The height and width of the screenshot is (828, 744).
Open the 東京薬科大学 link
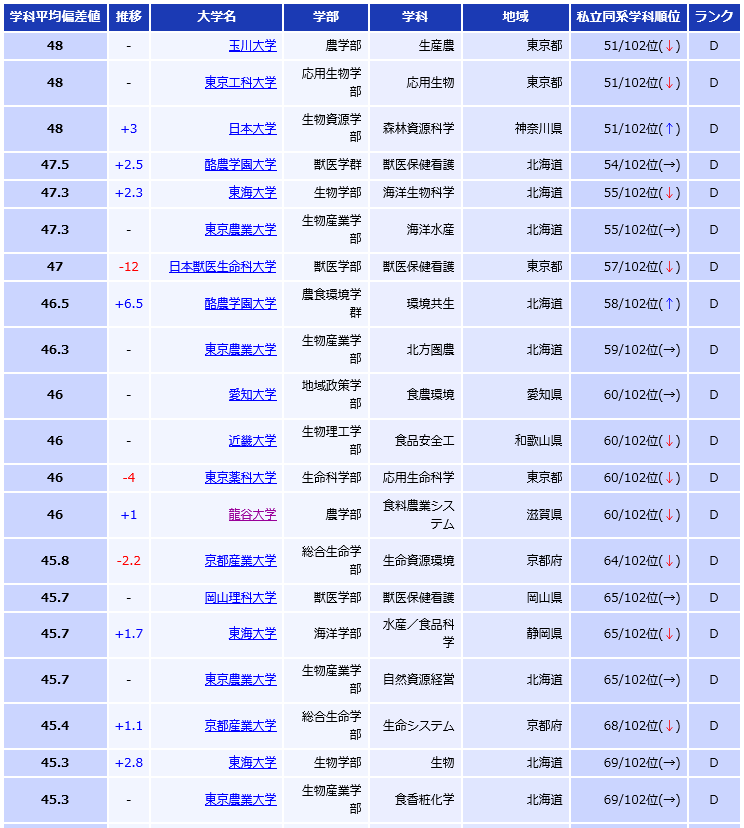(x=240, y=478)
